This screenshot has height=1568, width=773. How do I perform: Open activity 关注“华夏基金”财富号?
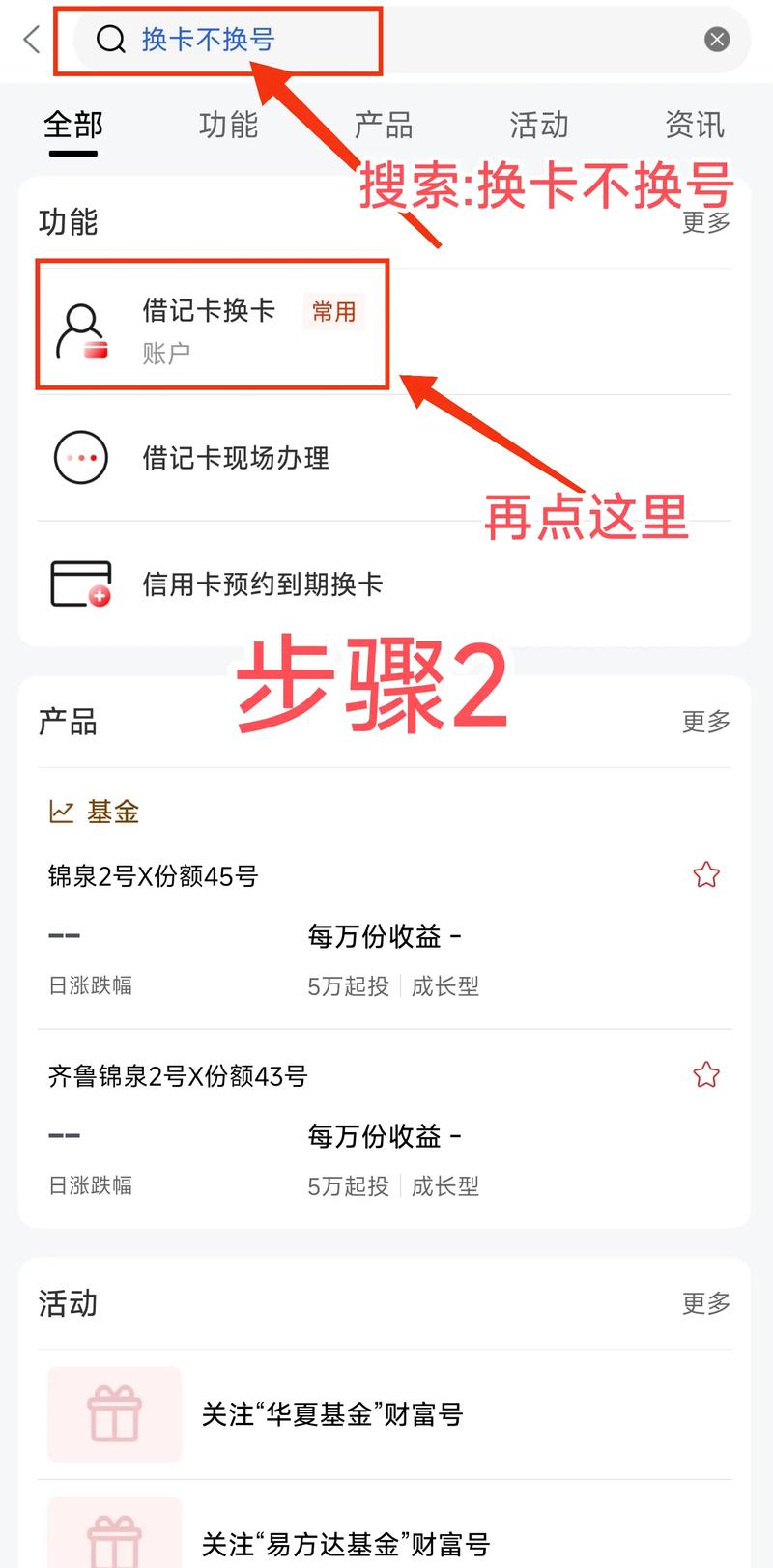[385, 1414]
